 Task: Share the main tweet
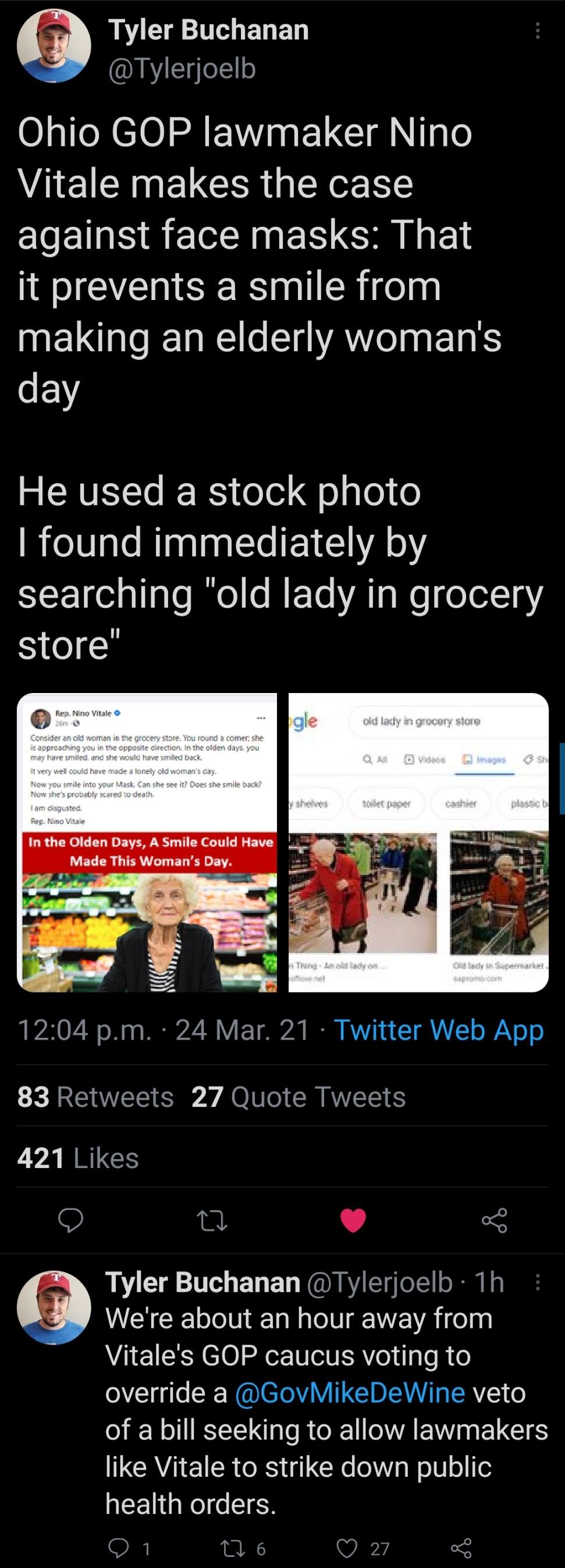click(493, 1220)
